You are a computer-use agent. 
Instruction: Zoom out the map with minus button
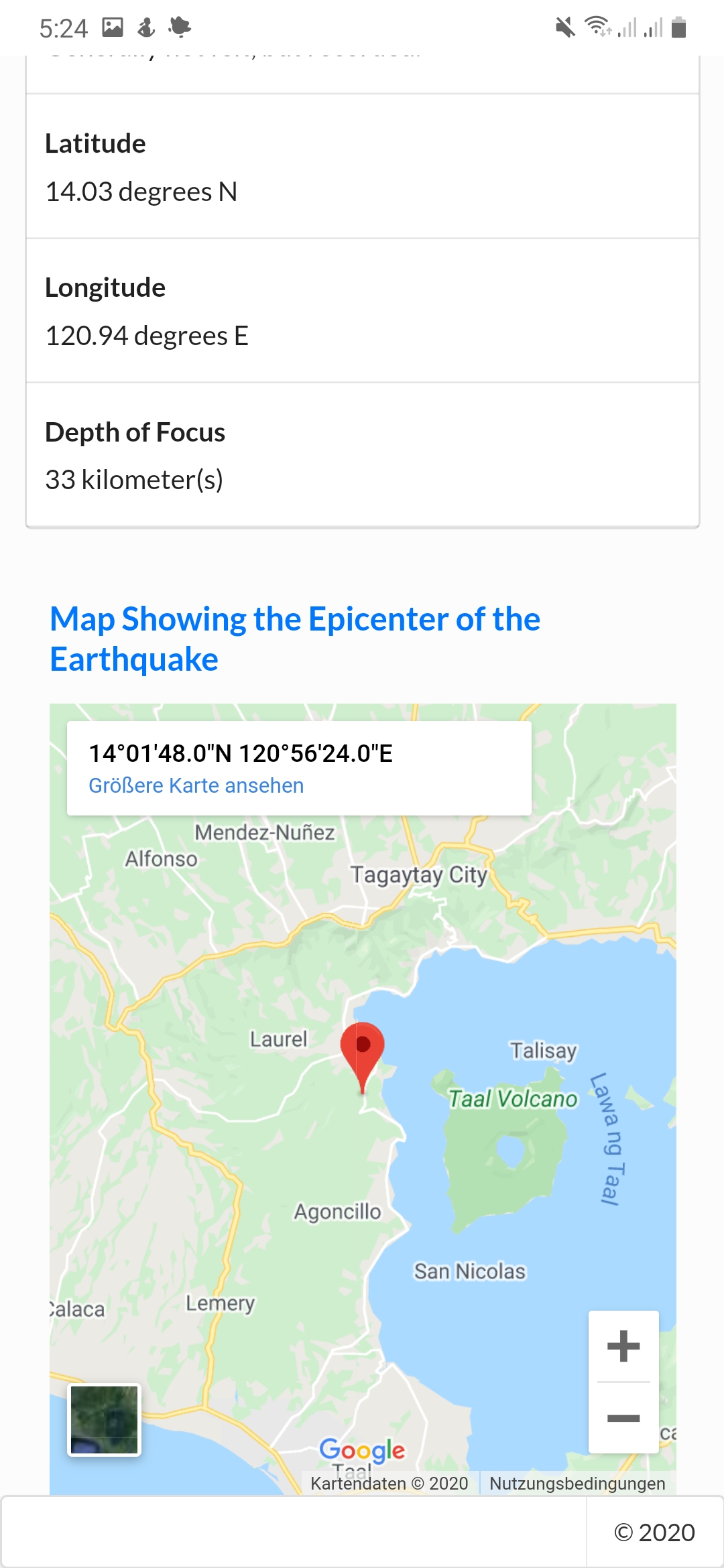pyautogui.click(x=623, y=1418)
